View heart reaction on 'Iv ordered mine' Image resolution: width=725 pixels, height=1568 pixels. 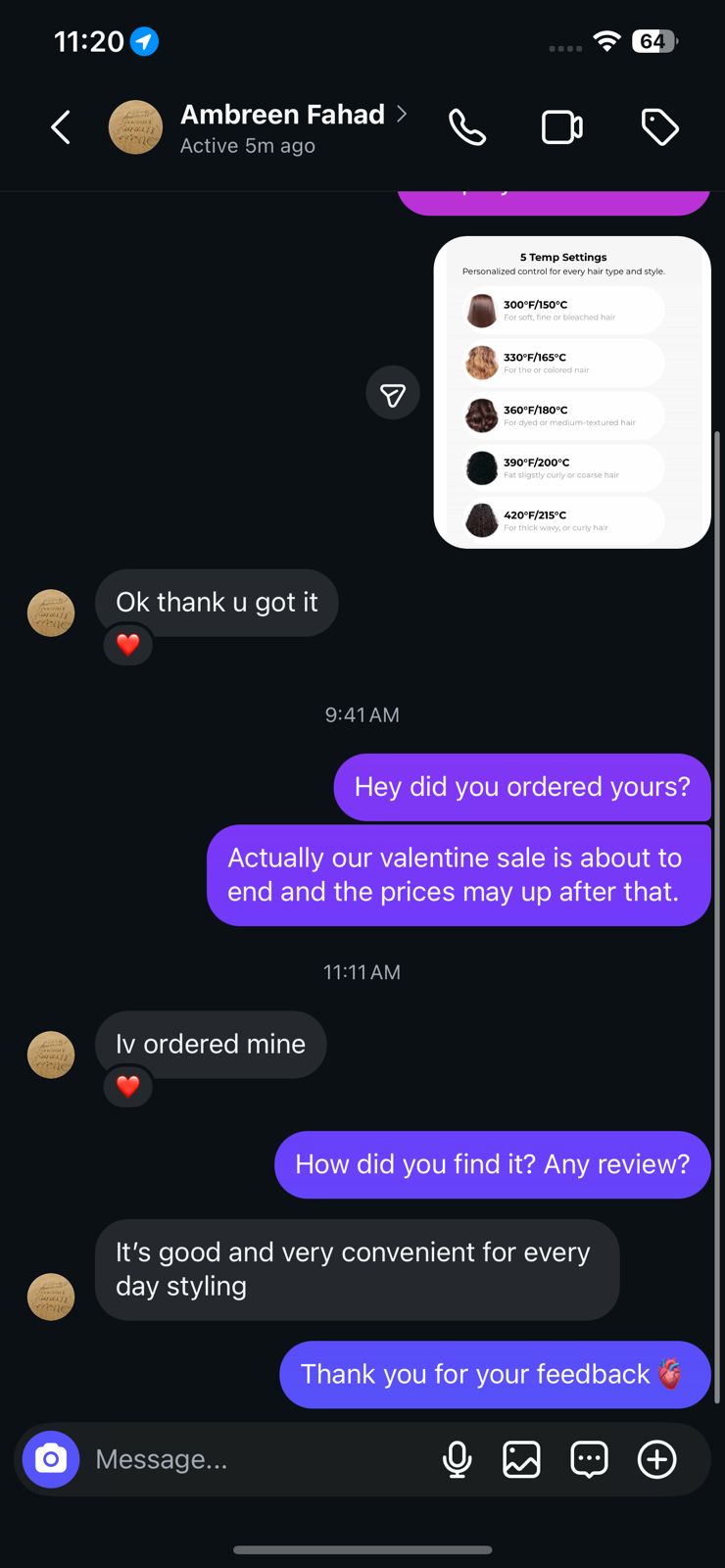tap(128, 1086)
